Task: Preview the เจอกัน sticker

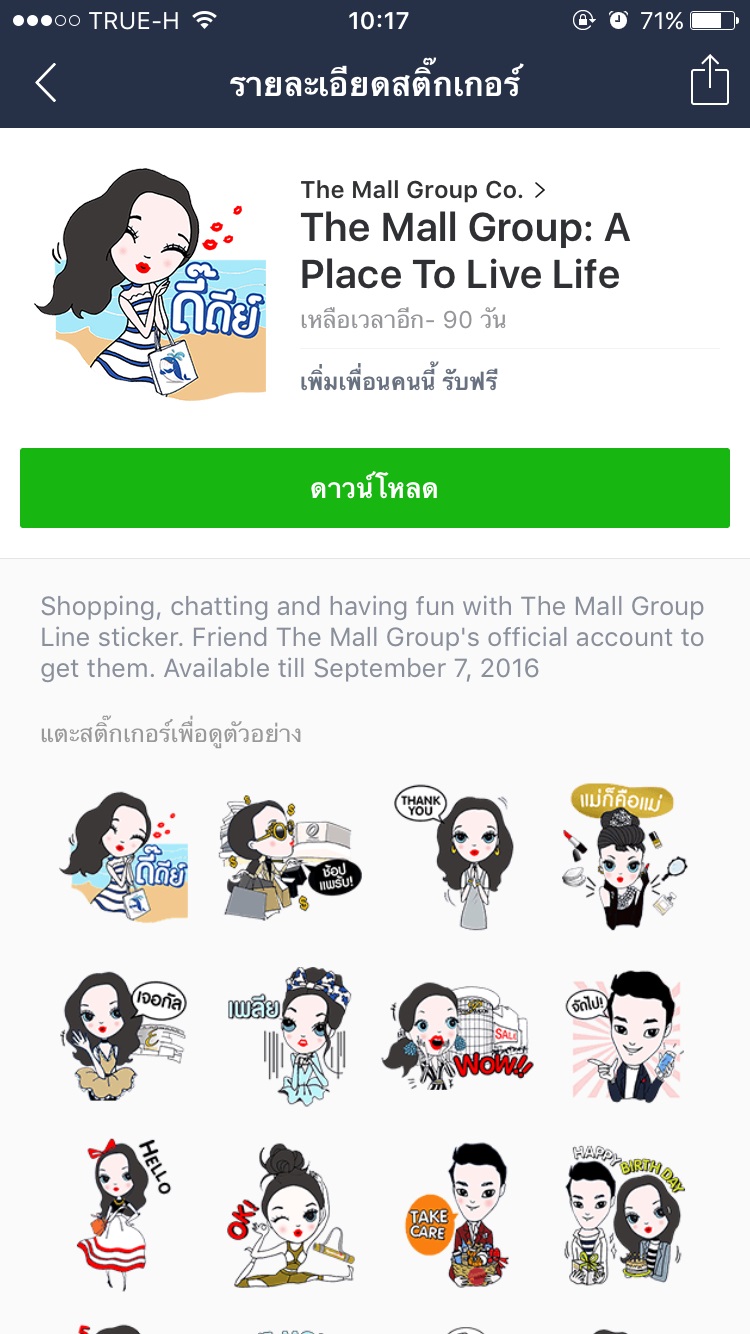Action: (x=125, y=1035)
